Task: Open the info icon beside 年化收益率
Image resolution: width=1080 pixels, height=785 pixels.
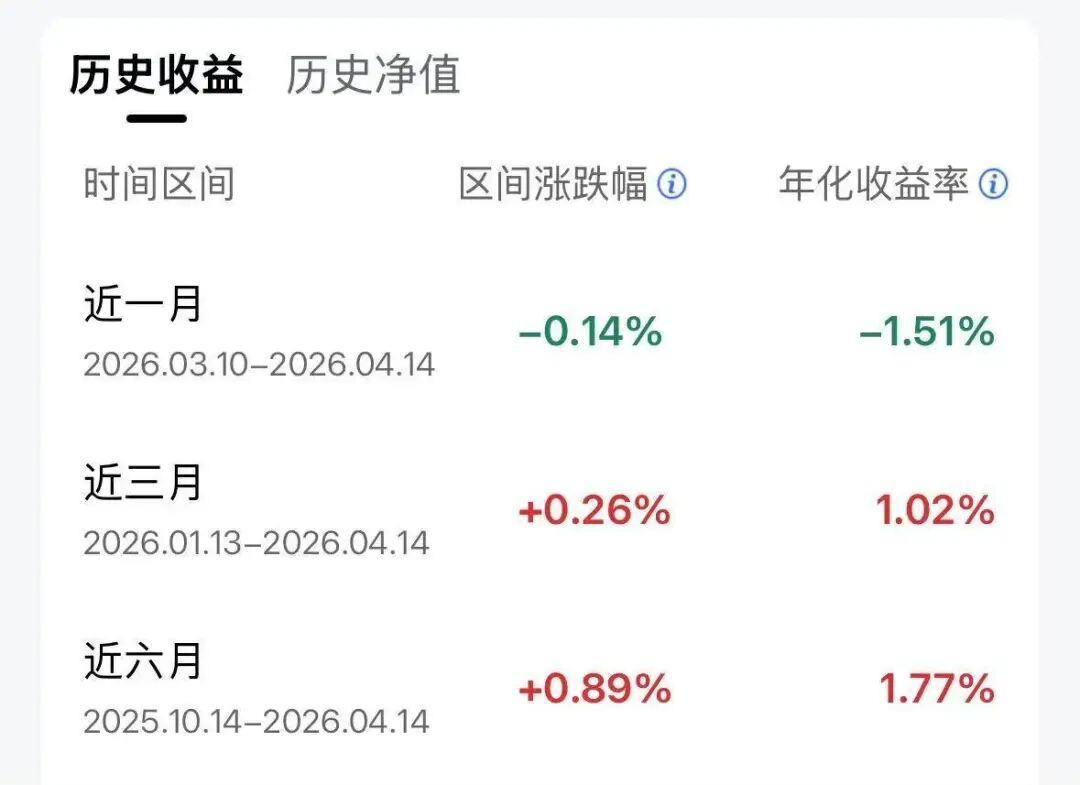Action: [x=992, y=184]
